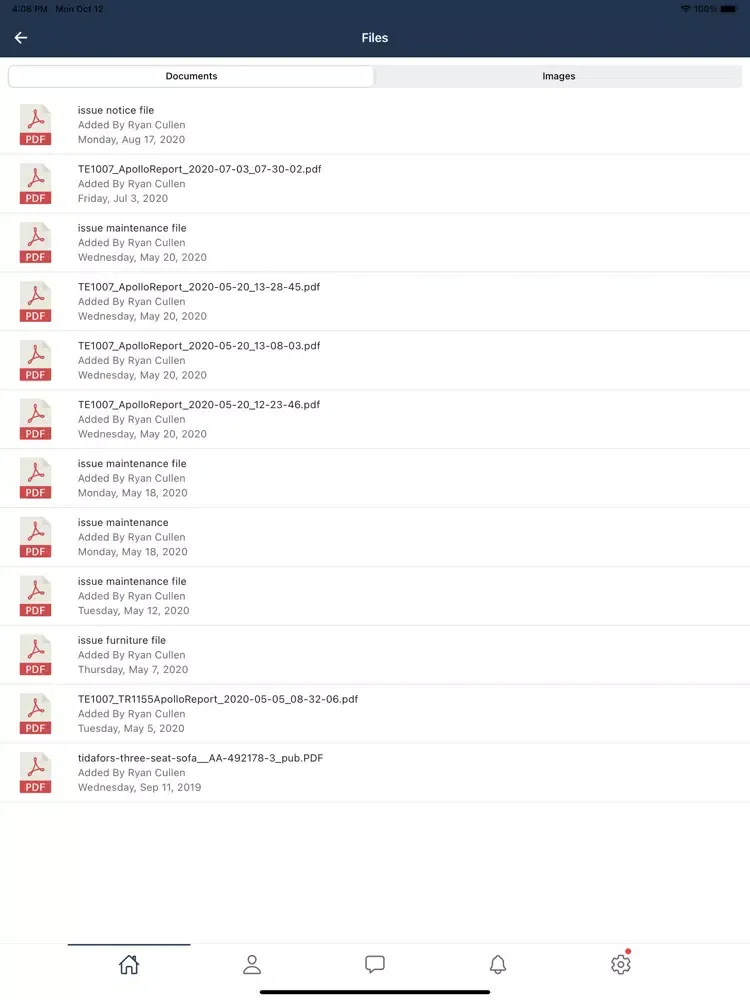The image size is (750, 1000).
Task: Open the notifications bell
Action: coord(498,964)
